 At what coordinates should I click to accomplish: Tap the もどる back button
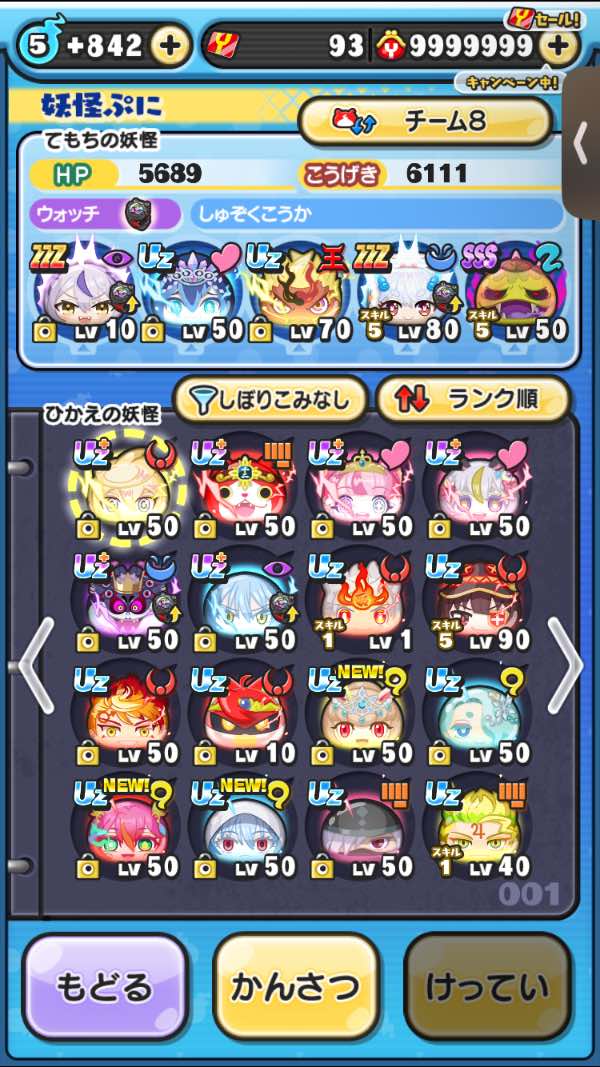point(106,988)
